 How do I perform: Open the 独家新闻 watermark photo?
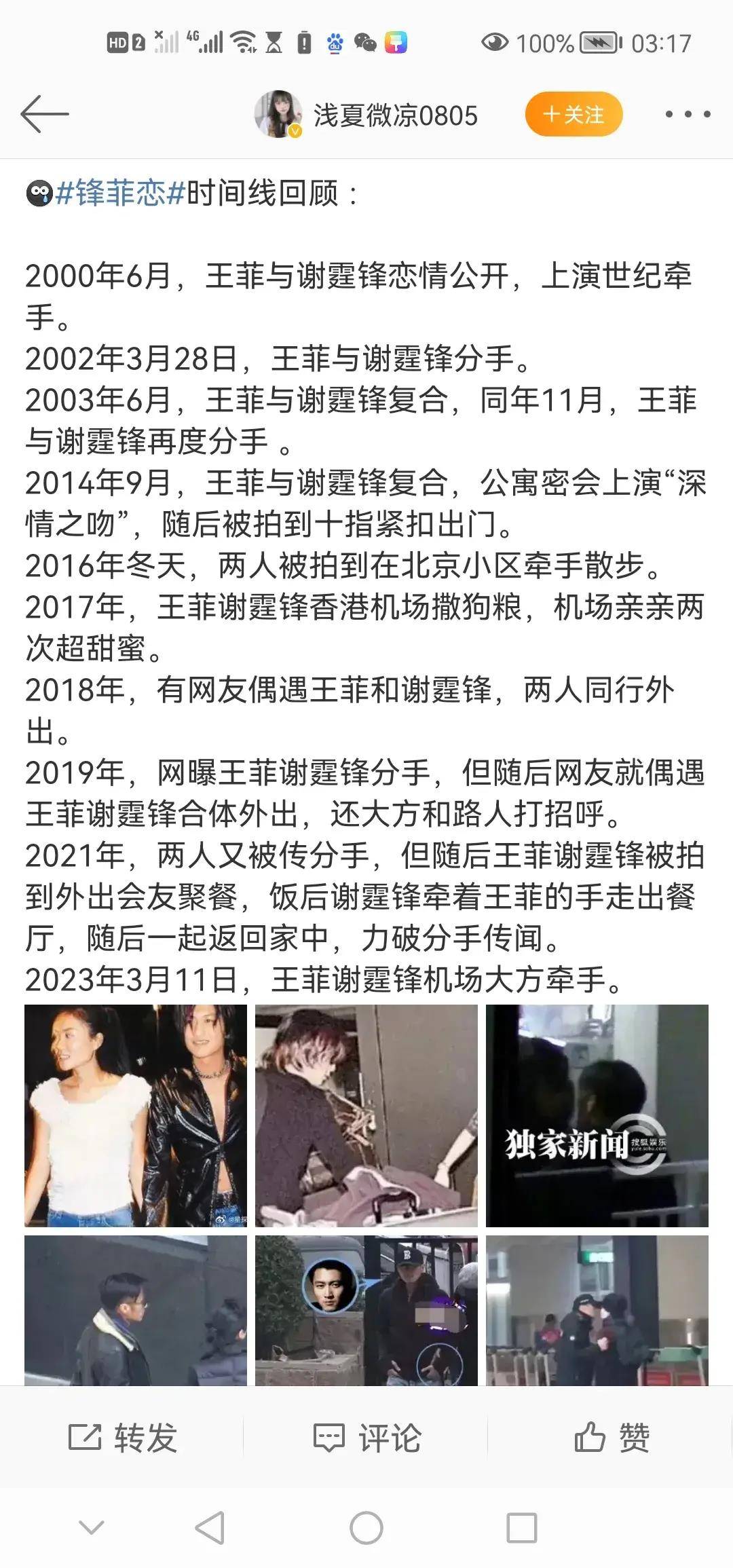[597, 1115]
